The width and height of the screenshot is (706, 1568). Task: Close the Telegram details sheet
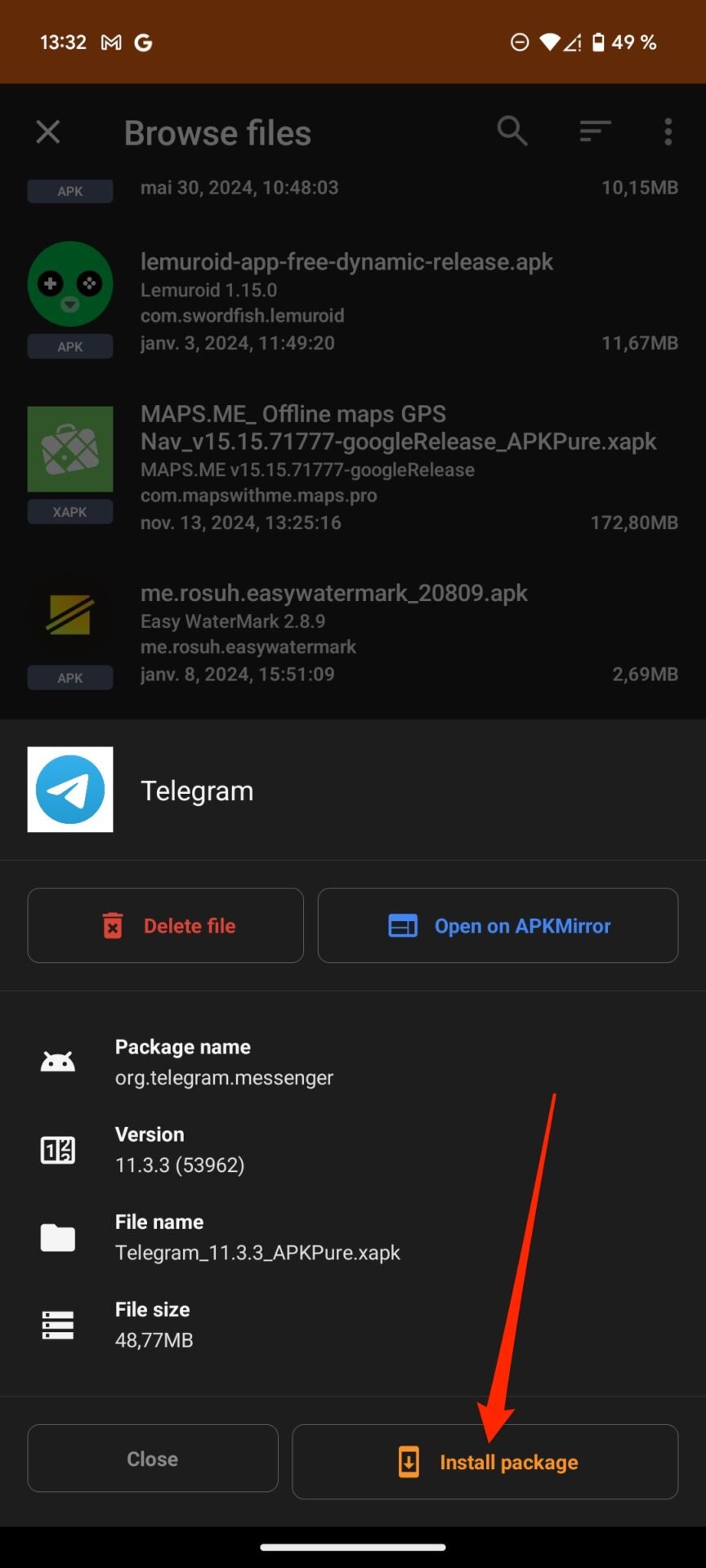click(x=153, y=1459)
